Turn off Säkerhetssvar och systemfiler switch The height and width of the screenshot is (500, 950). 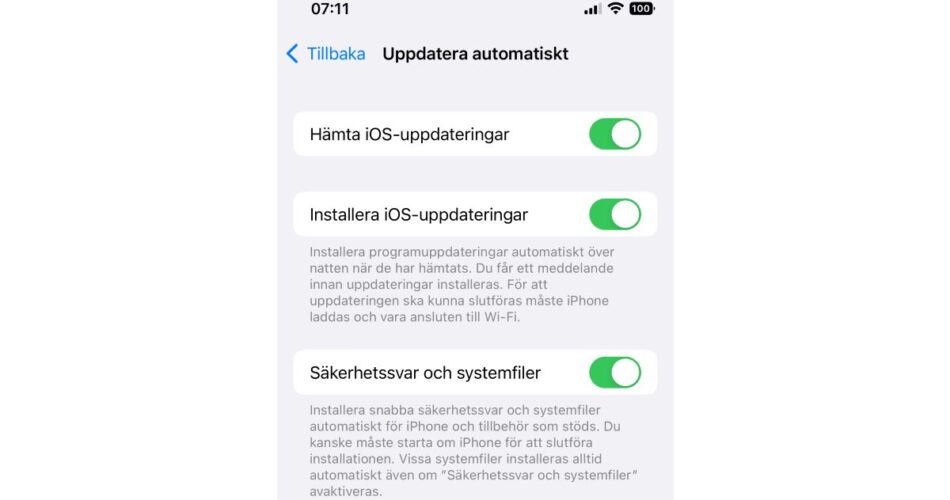[614, 373]
